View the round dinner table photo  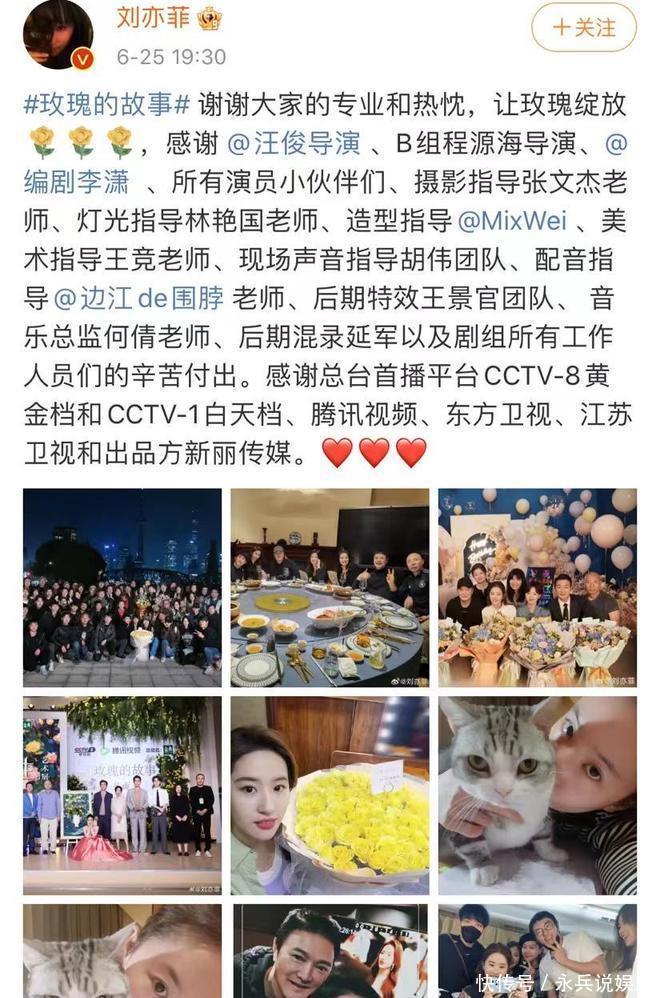(330, 587)
